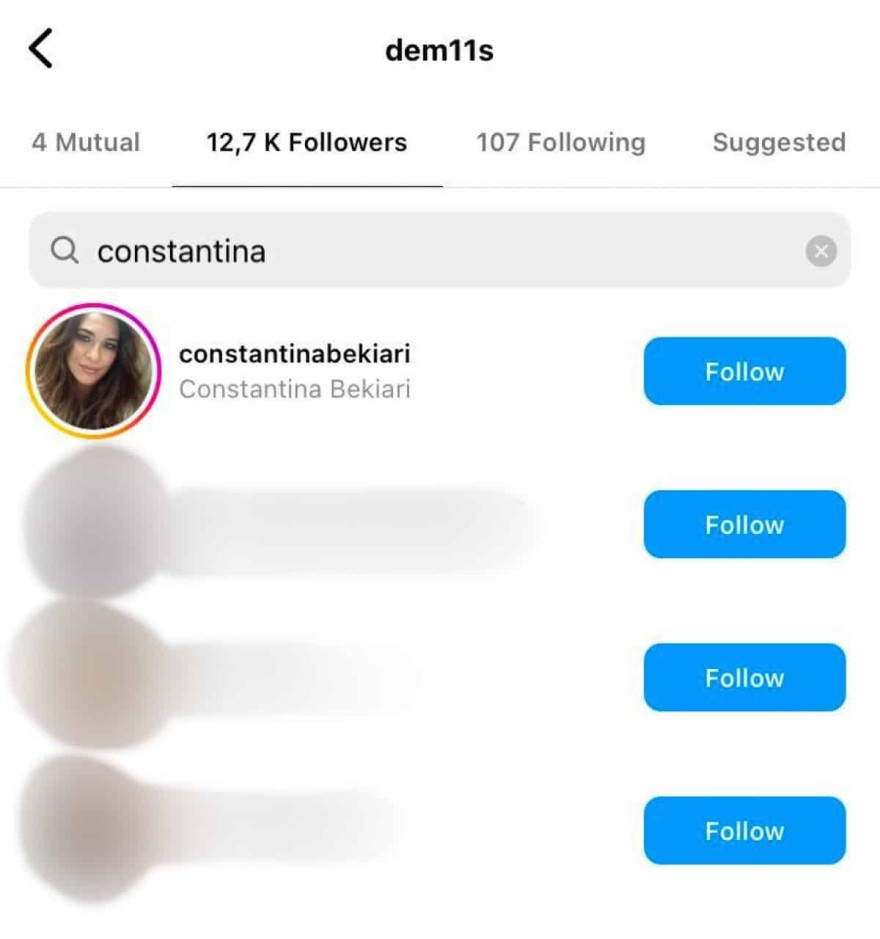Follow constantinabekiari
The image size is (880, 939).
744,371
